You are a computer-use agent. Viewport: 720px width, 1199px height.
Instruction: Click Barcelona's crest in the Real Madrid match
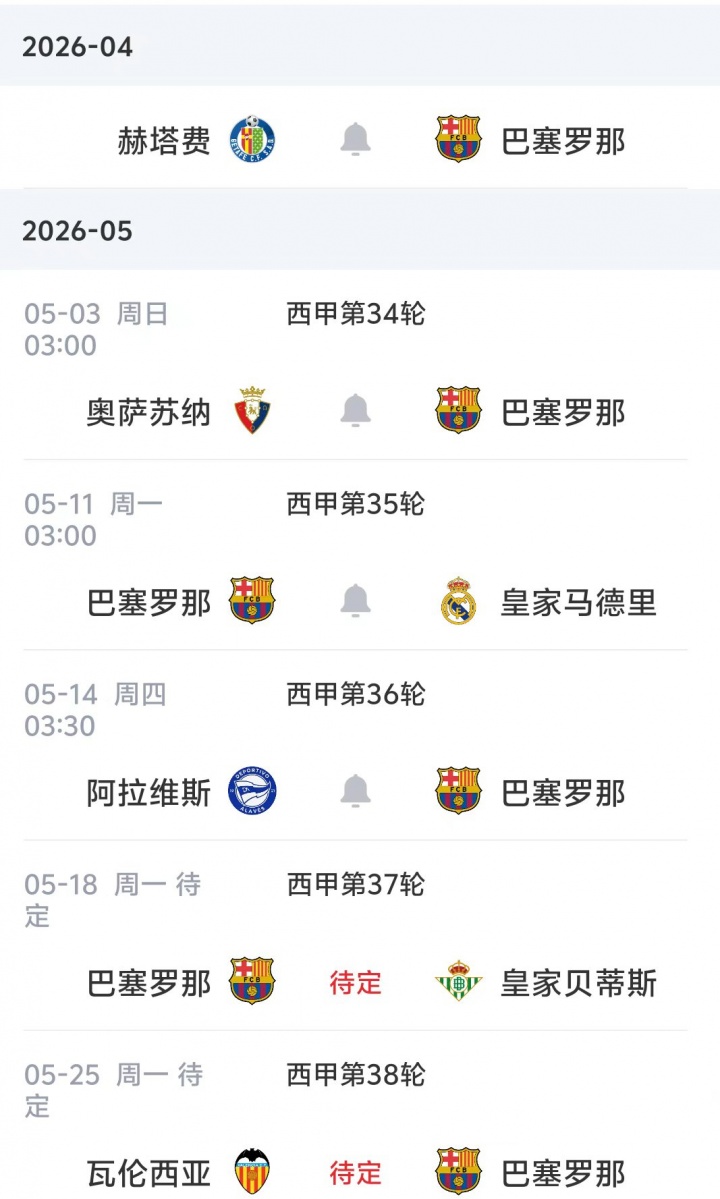click(x=250, y=600)
